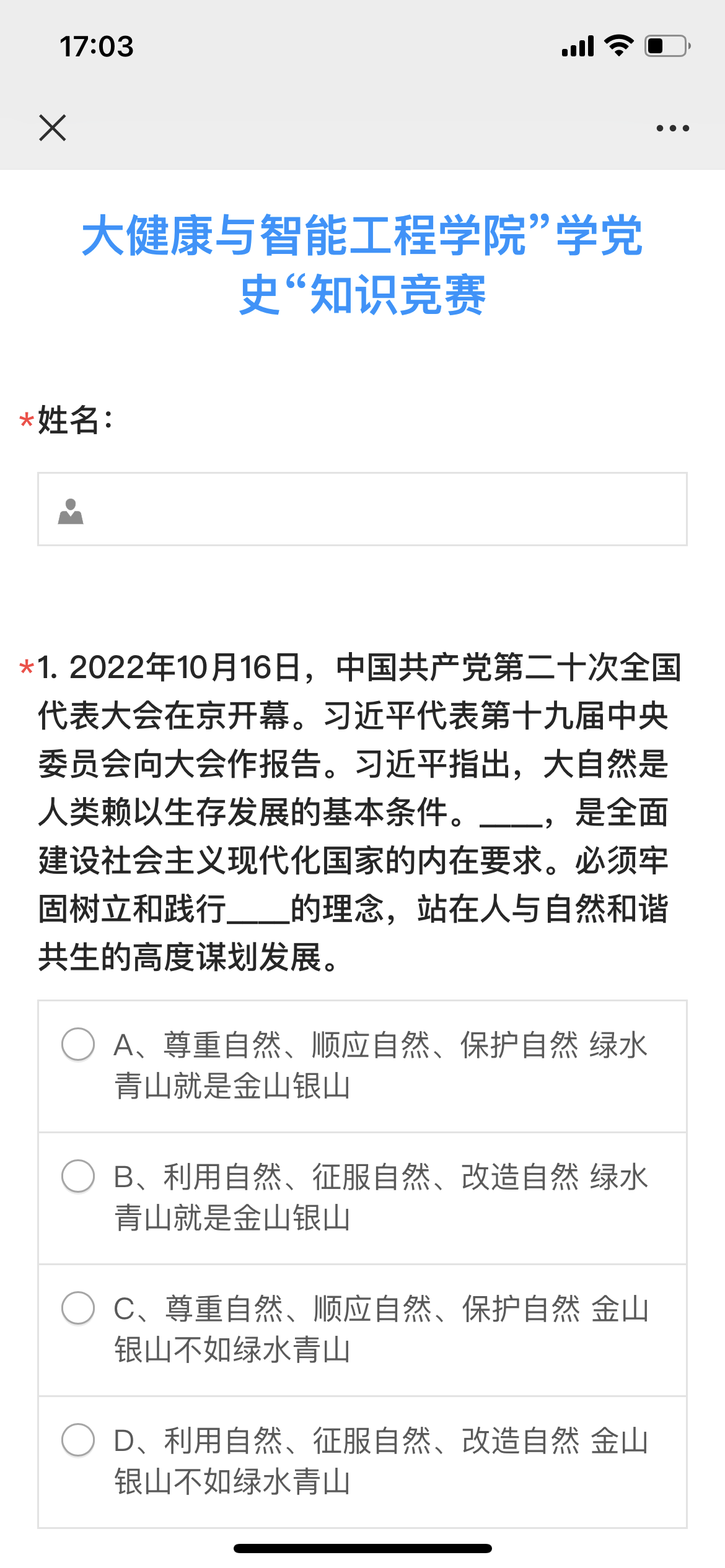Choose option B 利用自然 绿水青山就是金山银山
Viewport: 725px width, 1568px height.
click(78, 1176)
